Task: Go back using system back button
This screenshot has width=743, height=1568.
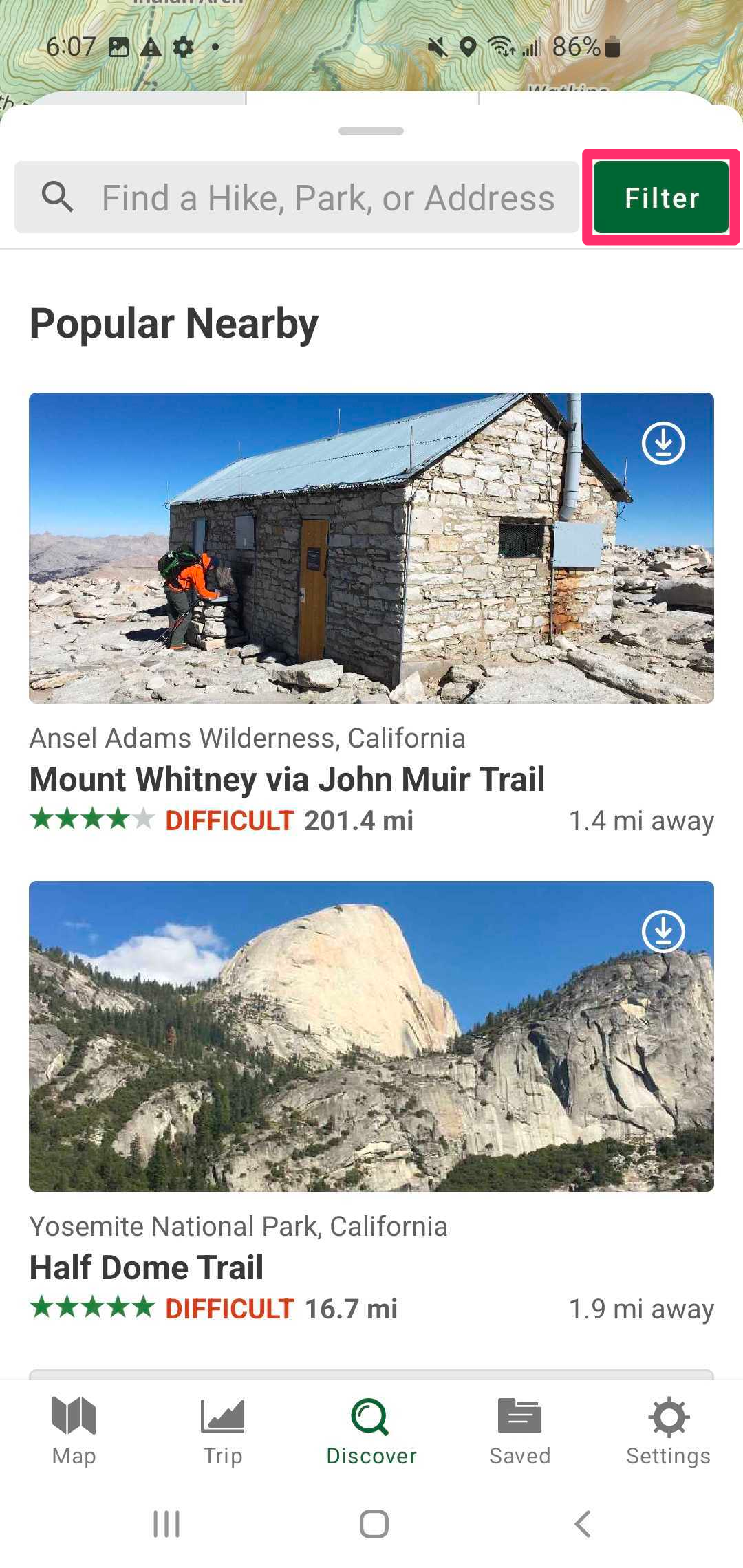Action: click(x=582, y=1524)
